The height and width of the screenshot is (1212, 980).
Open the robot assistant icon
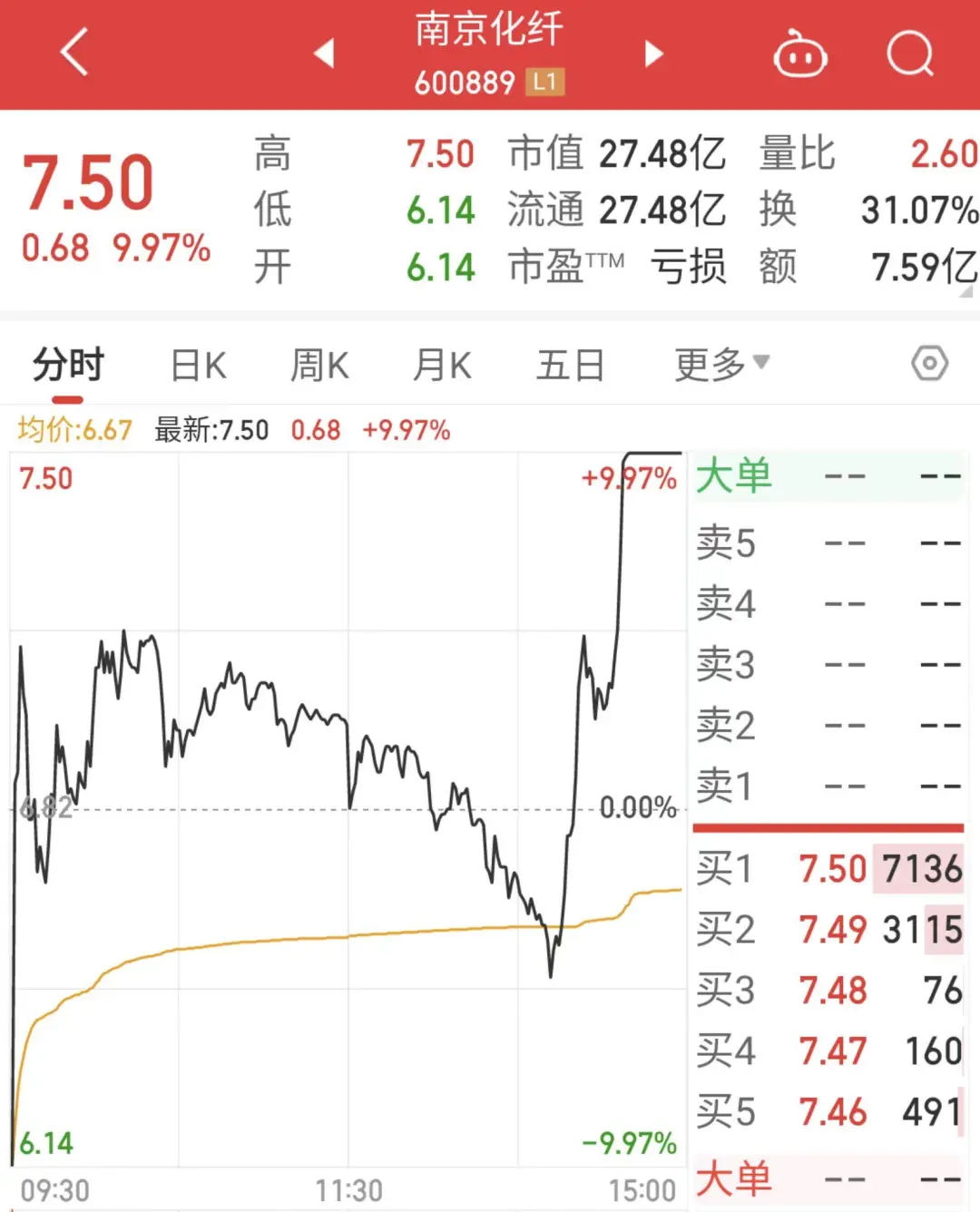click(x=799, y=54)
